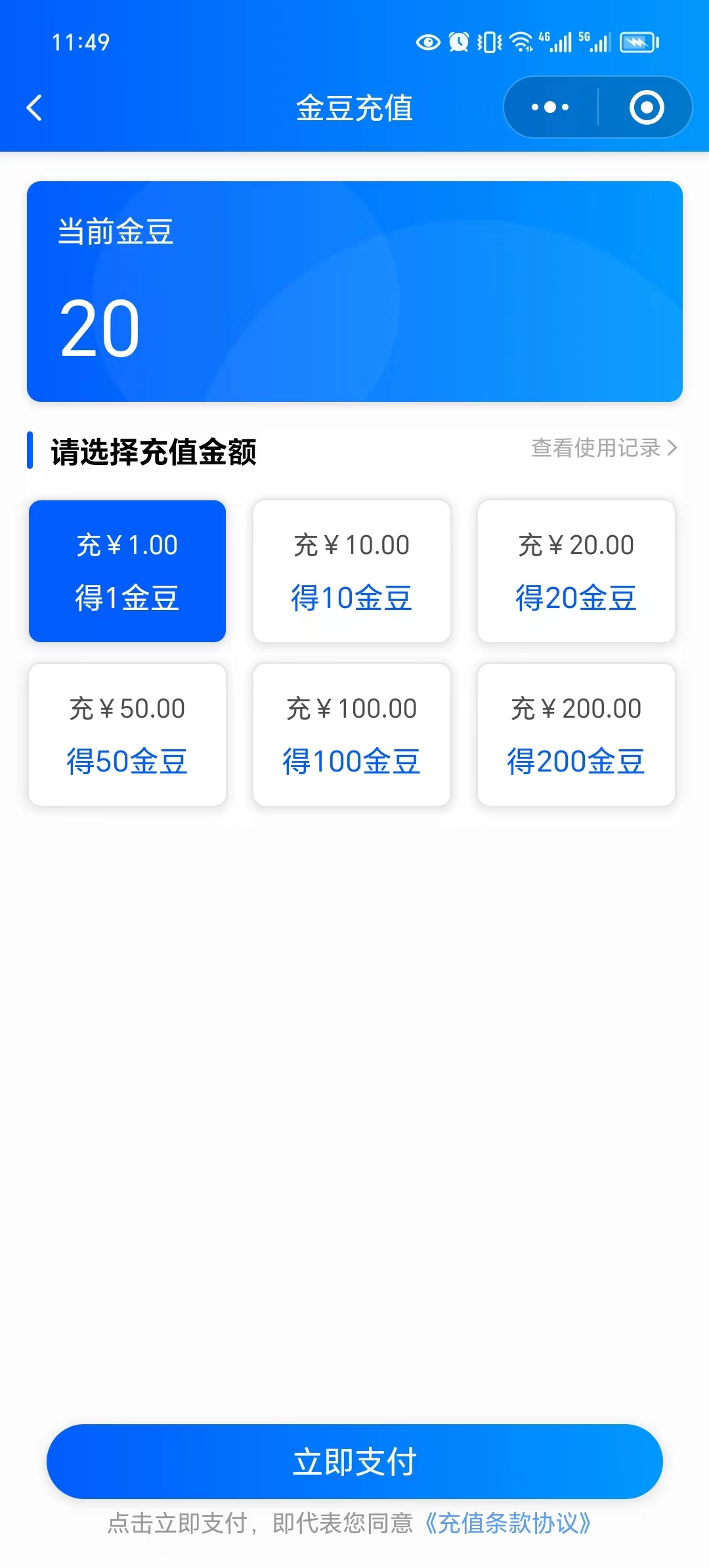This screenshot has width=709, height=1568.
Task: Tap the 立即支付 payment button
Action: 354,1462
